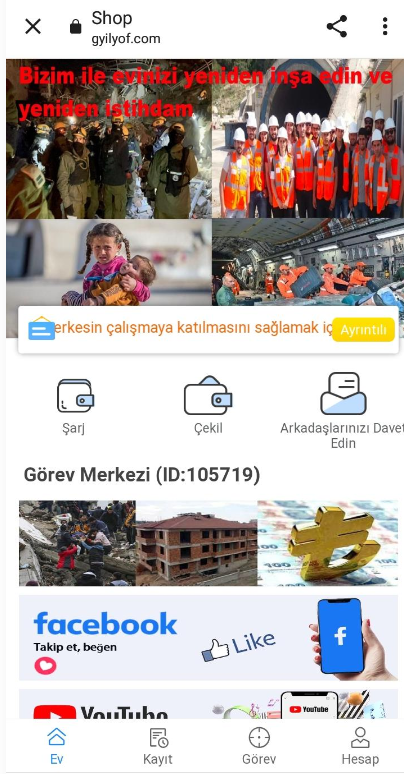Switch to the Görev tab
404x774 pixels.
click(259, 746)
